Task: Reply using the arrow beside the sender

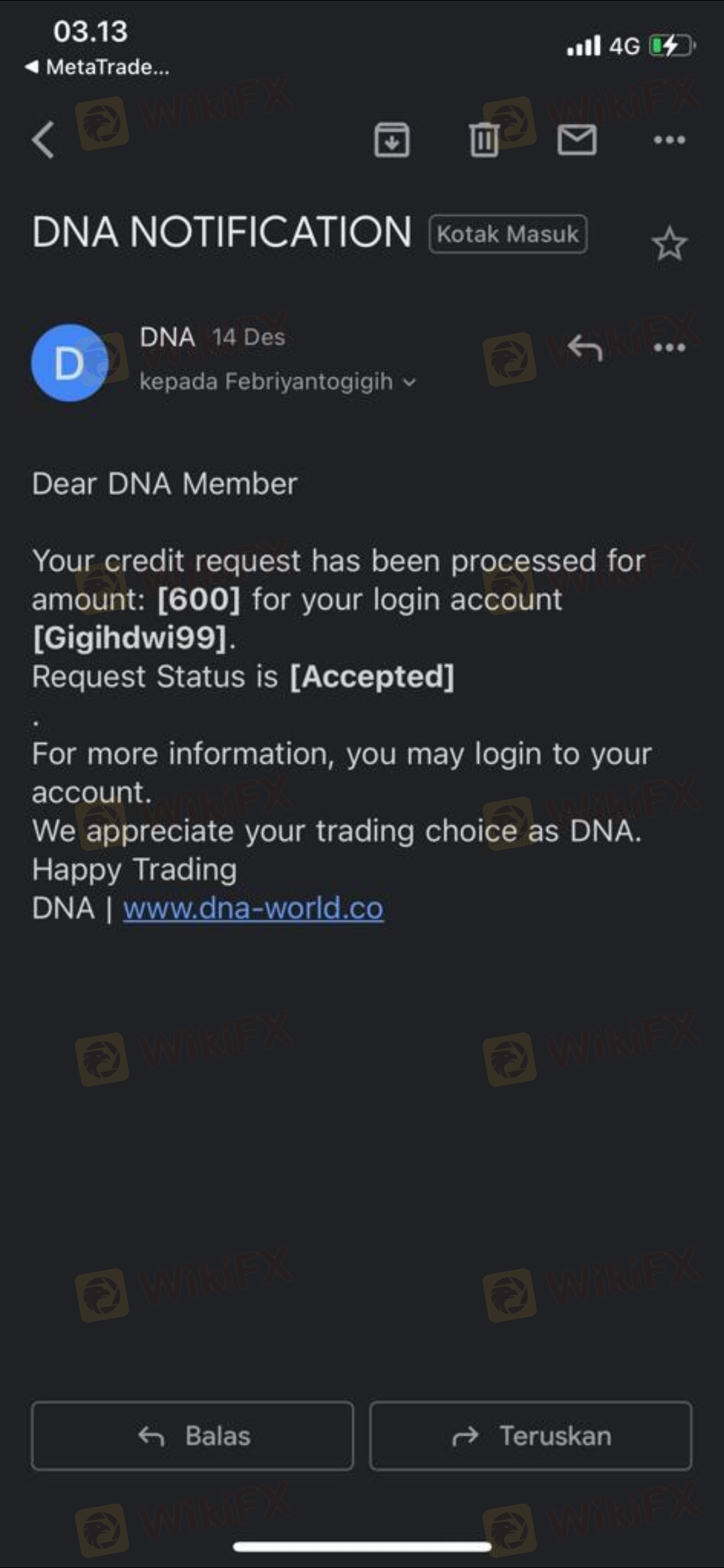Action: click(585, 347)
